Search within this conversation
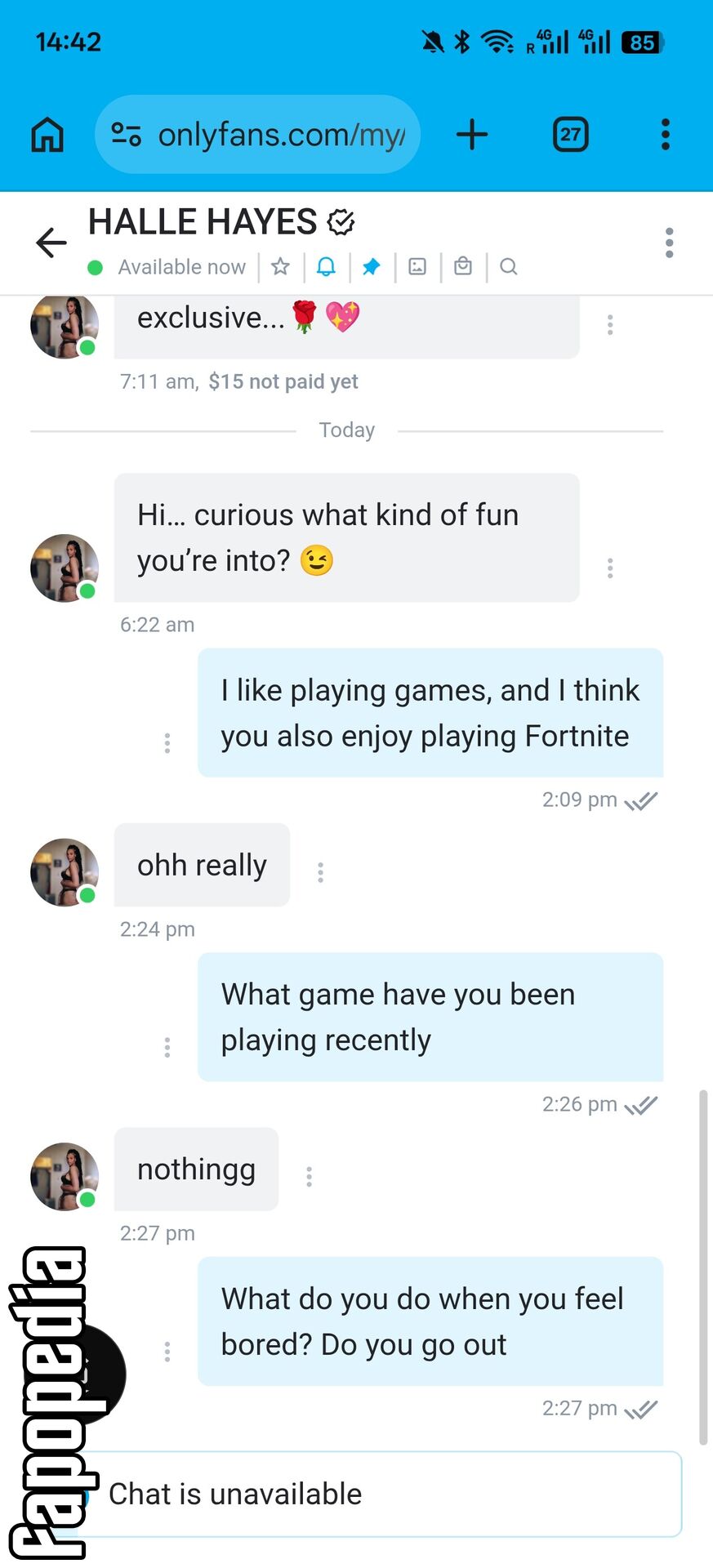The height and width of the screenshot is (1568, 713). point(509,266)
